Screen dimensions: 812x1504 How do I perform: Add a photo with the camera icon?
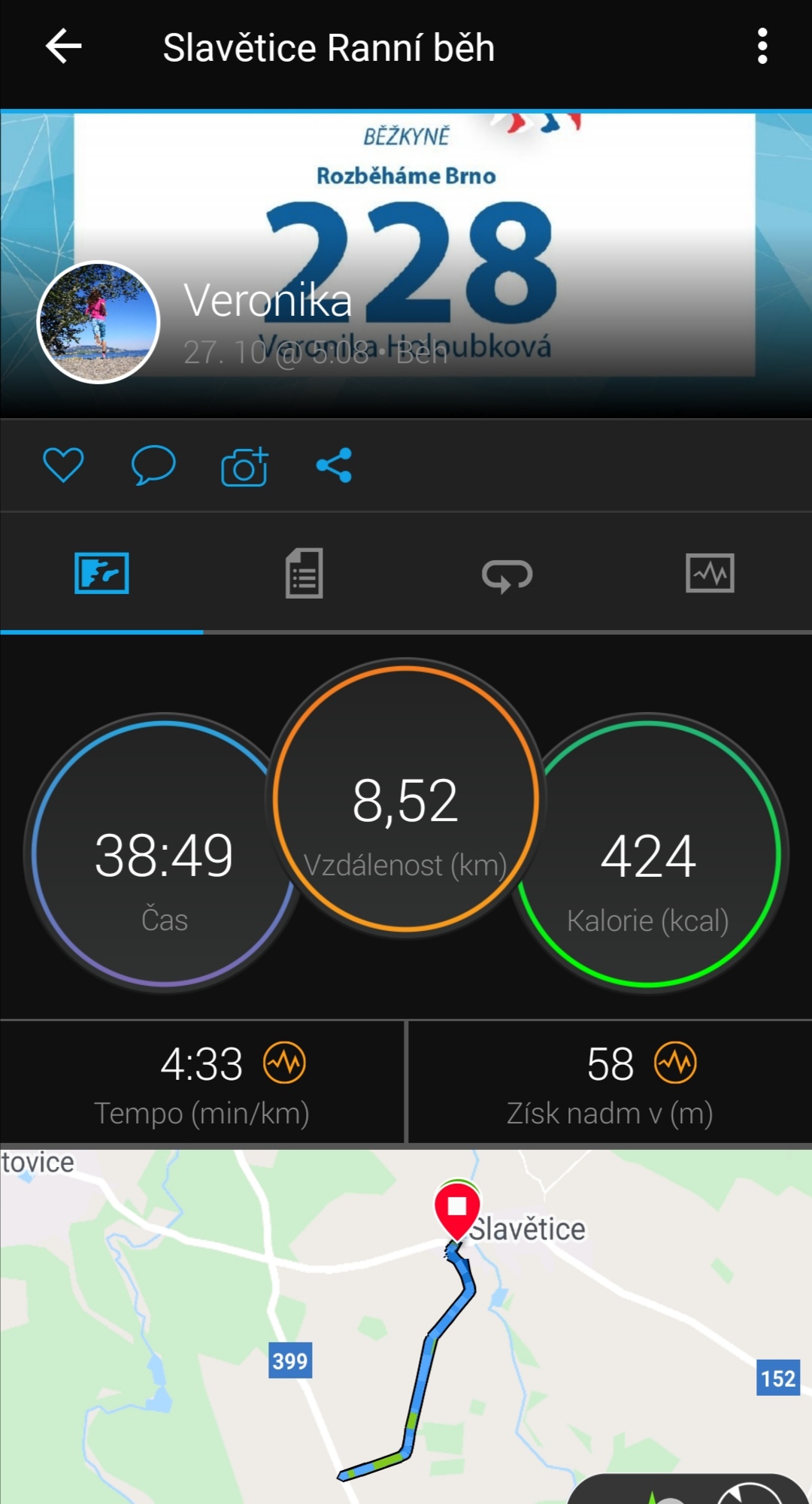[x=244, y=466]
